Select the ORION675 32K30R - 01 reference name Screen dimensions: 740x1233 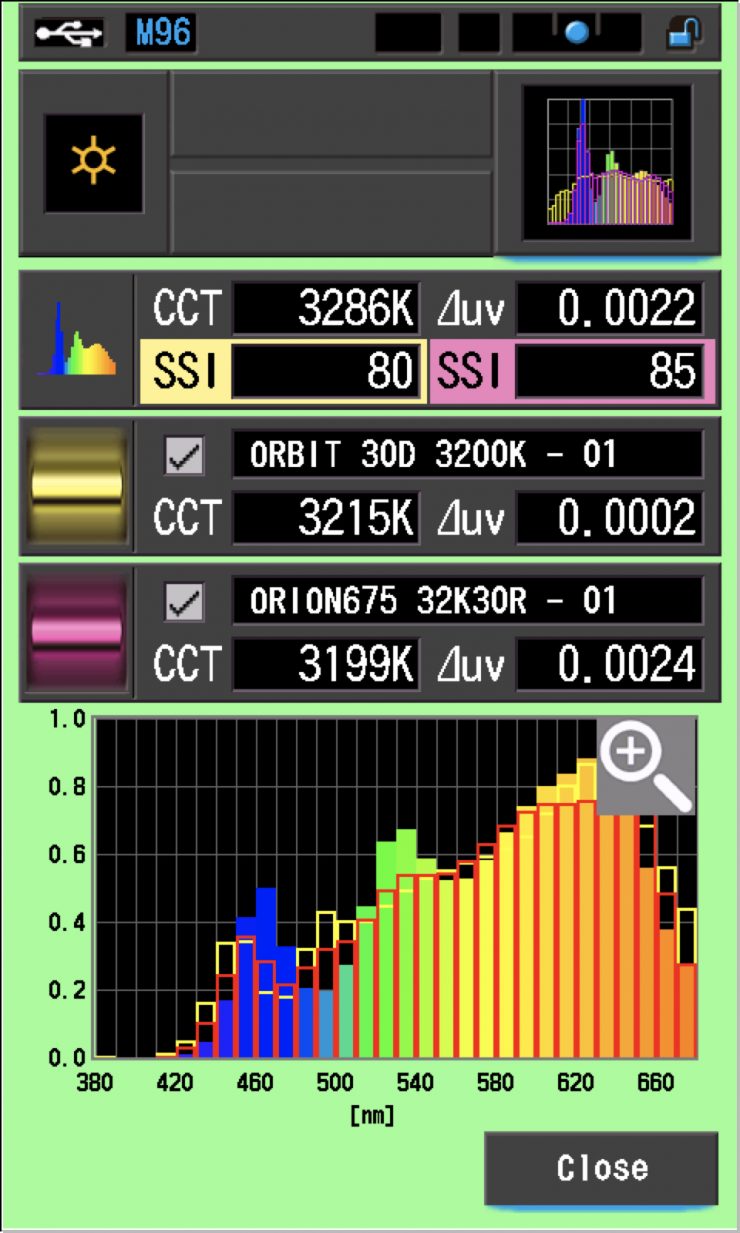pos(467,602)
